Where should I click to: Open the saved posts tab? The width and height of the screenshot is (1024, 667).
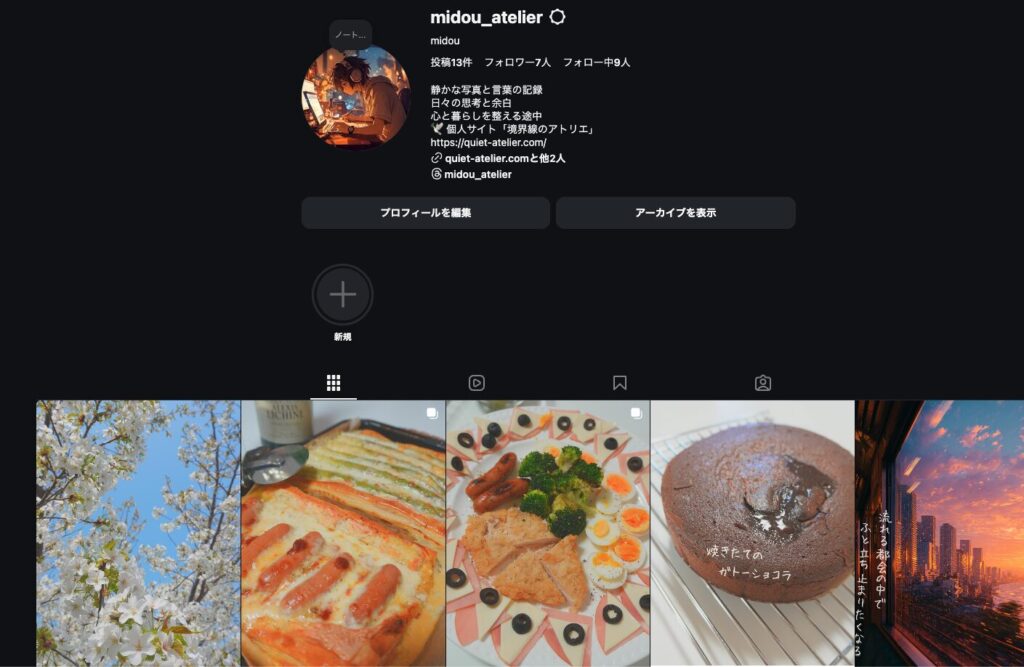(619, 383)
